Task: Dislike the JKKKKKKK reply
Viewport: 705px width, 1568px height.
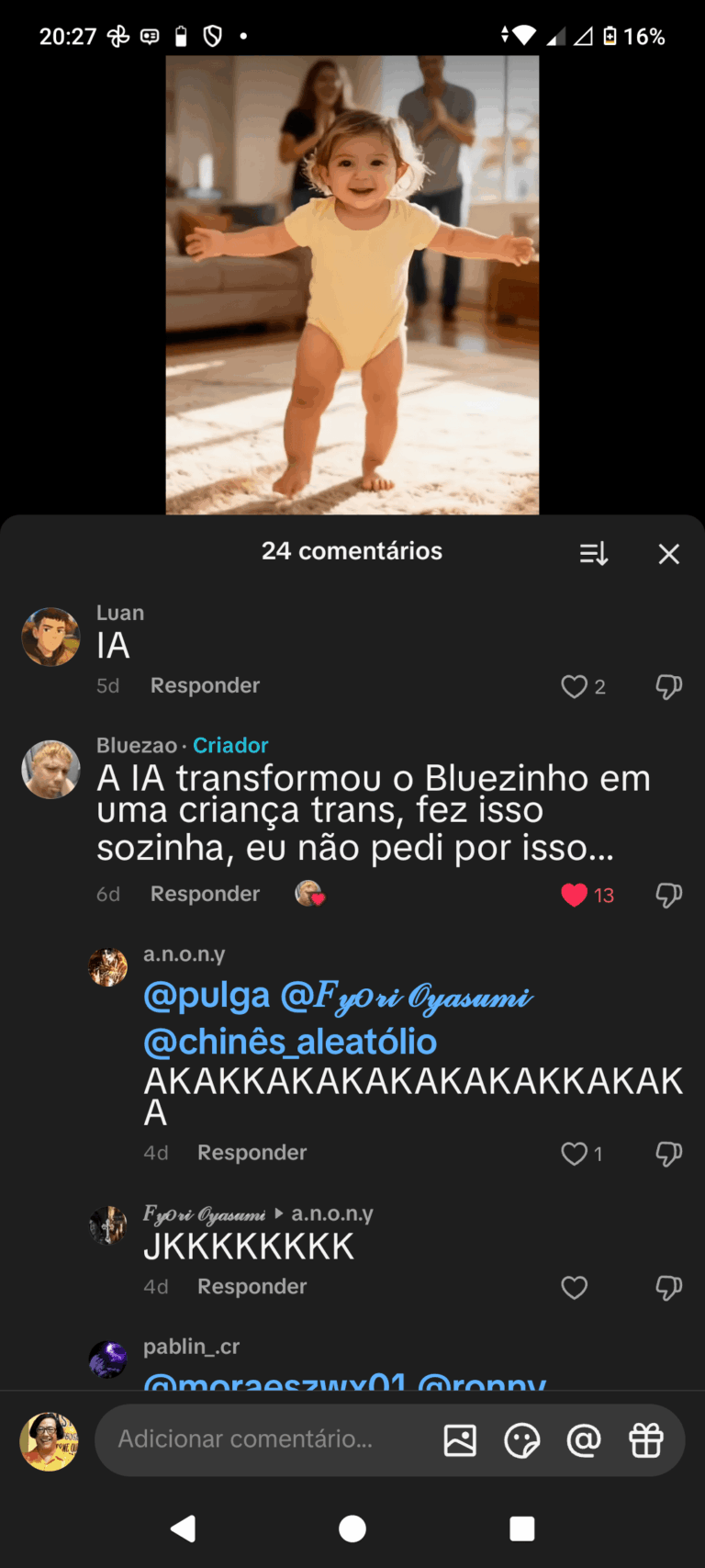Action: [x=668, y=1288]
